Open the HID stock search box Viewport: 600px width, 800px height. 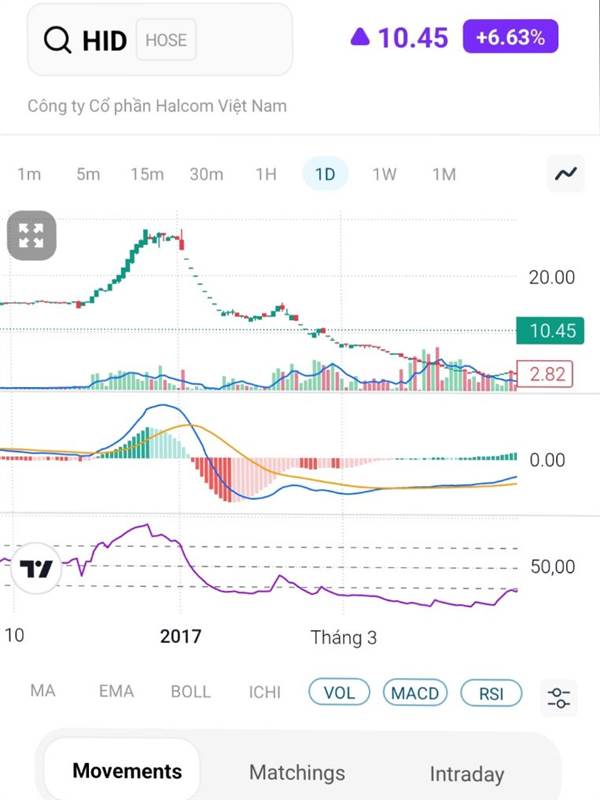pos(160,40)
